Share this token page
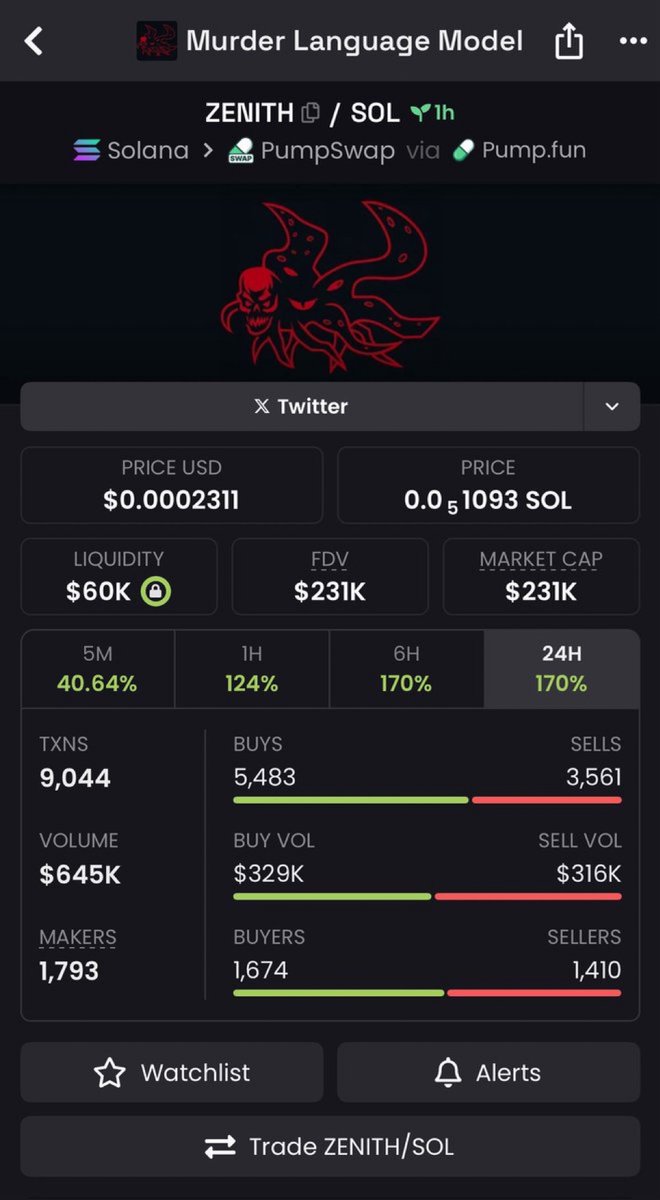660x1200 pixels. point(568,41)
